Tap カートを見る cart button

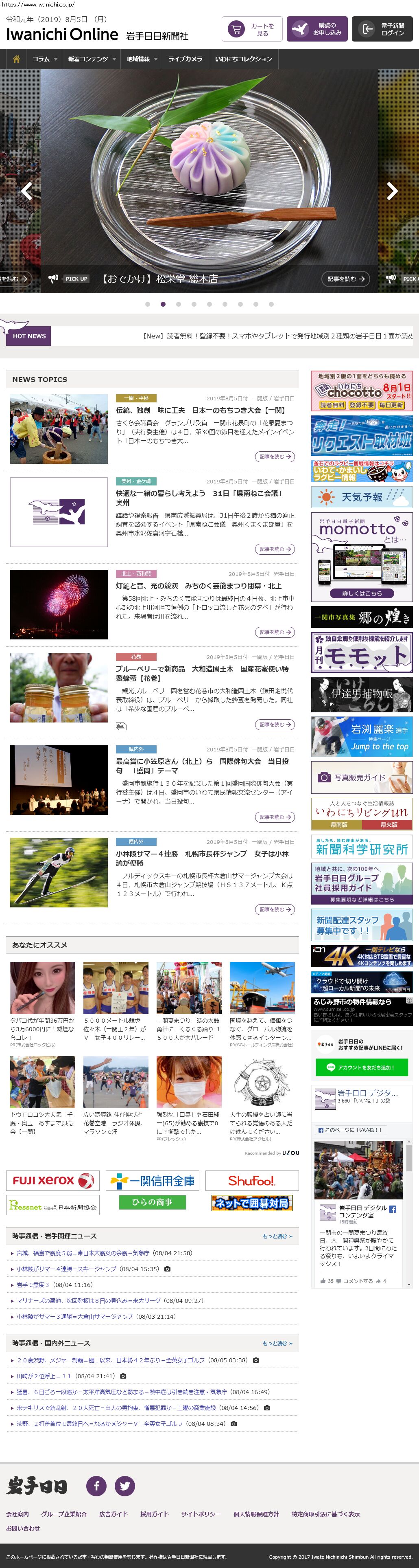(252, 29)
